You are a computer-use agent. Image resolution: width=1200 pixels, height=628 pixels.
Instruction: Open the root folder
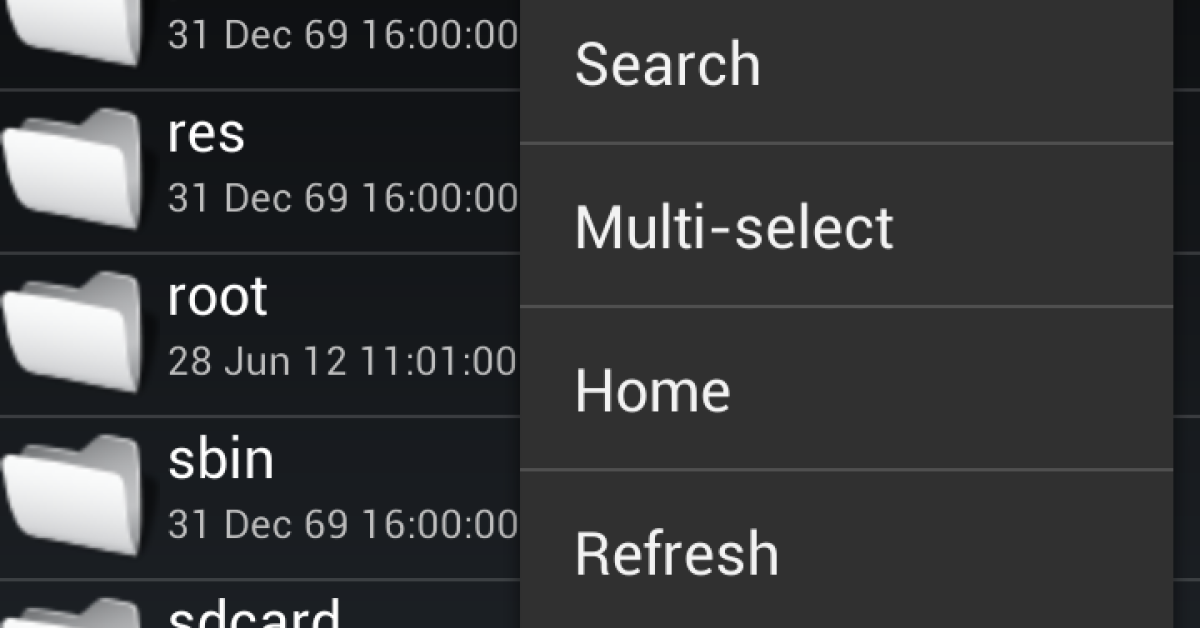click(x=258, y=335)
